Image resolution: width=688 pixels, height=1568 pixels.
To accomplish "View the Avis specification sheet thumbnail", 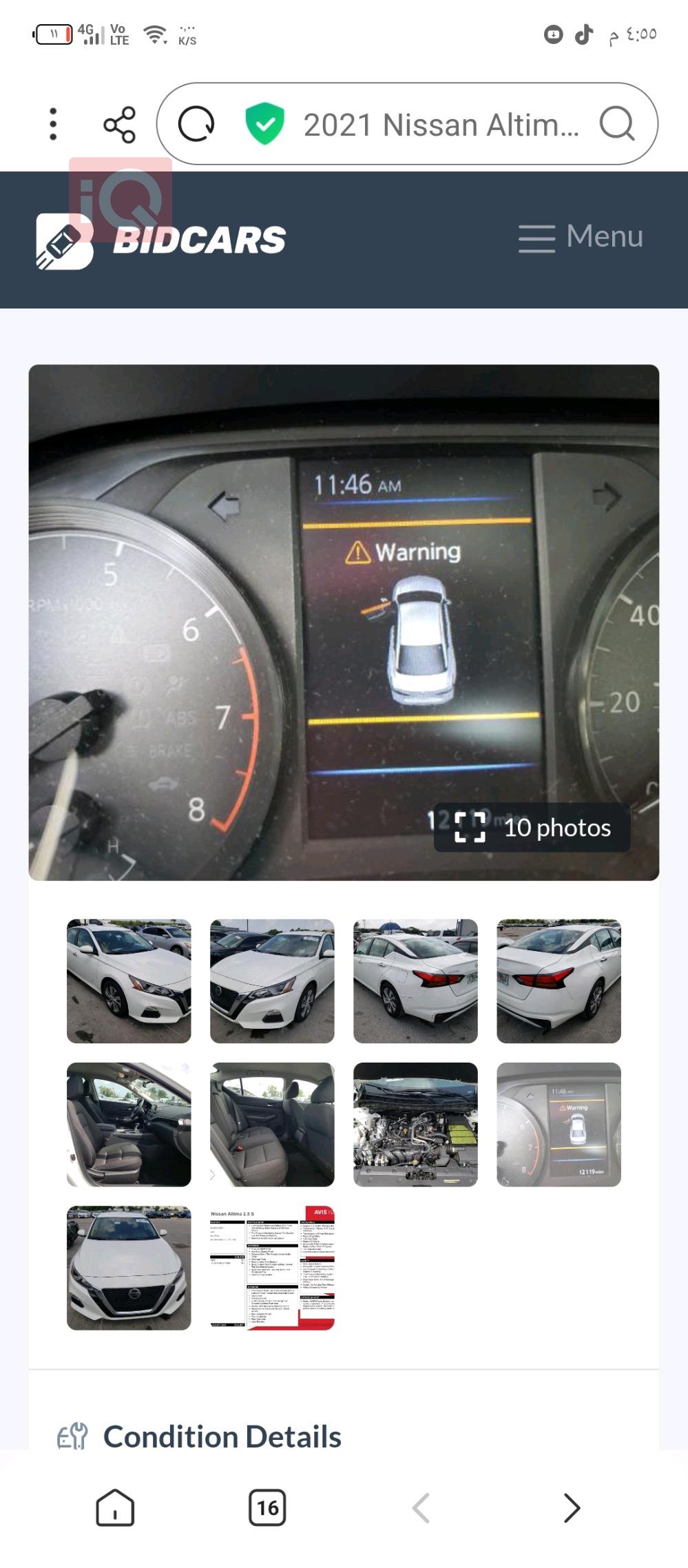I will [x=272, y=1267].
